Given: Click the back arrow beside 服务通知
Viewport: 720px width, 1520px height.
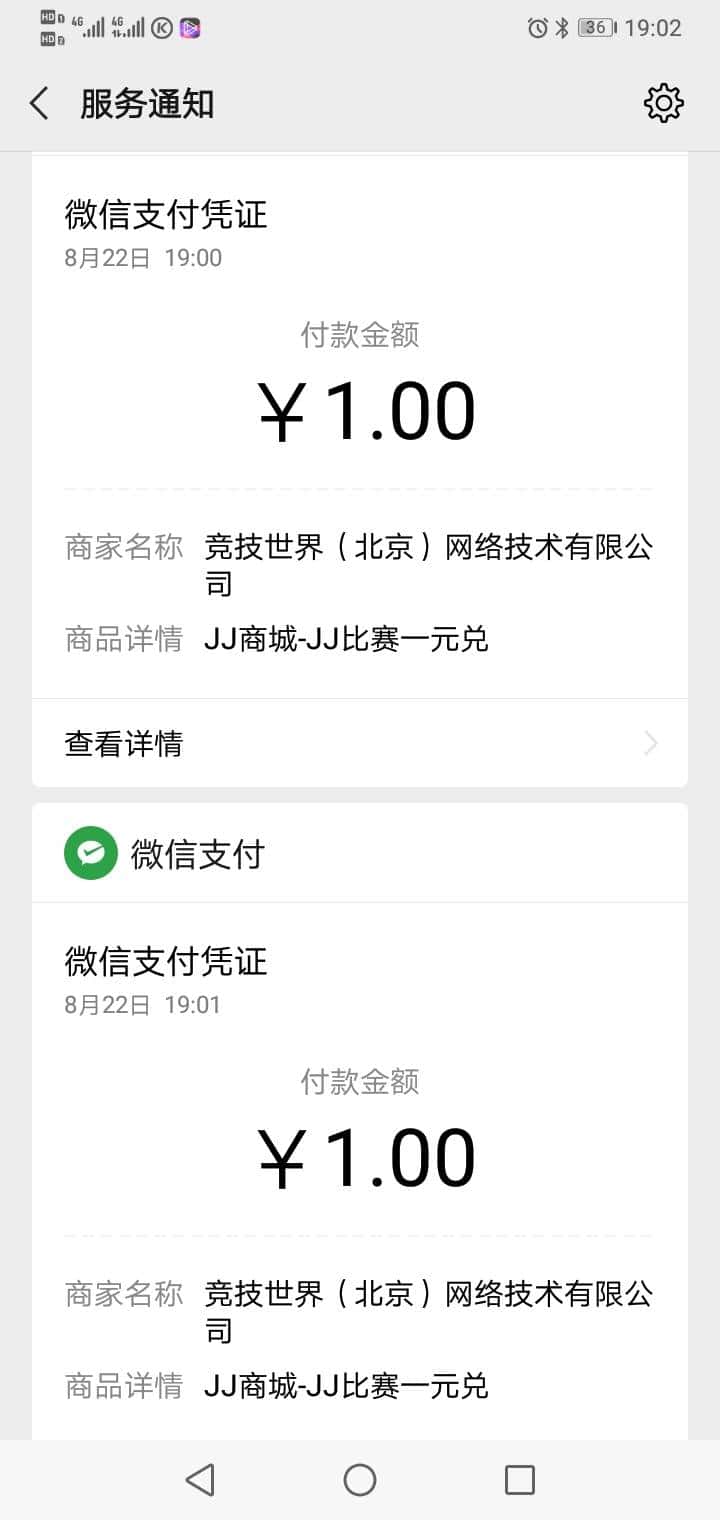Looking at the screenshot, I should 38,103.
